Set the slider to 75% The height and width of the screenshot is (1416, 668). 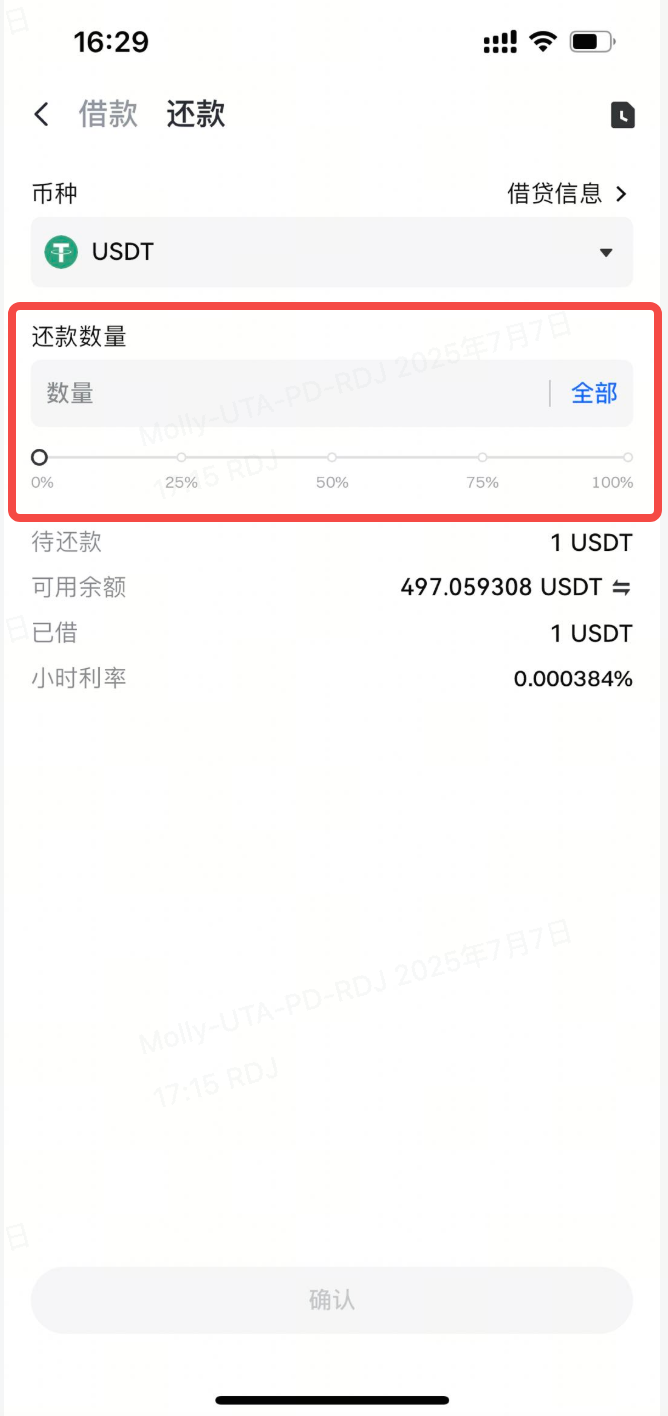pos(482,458)
